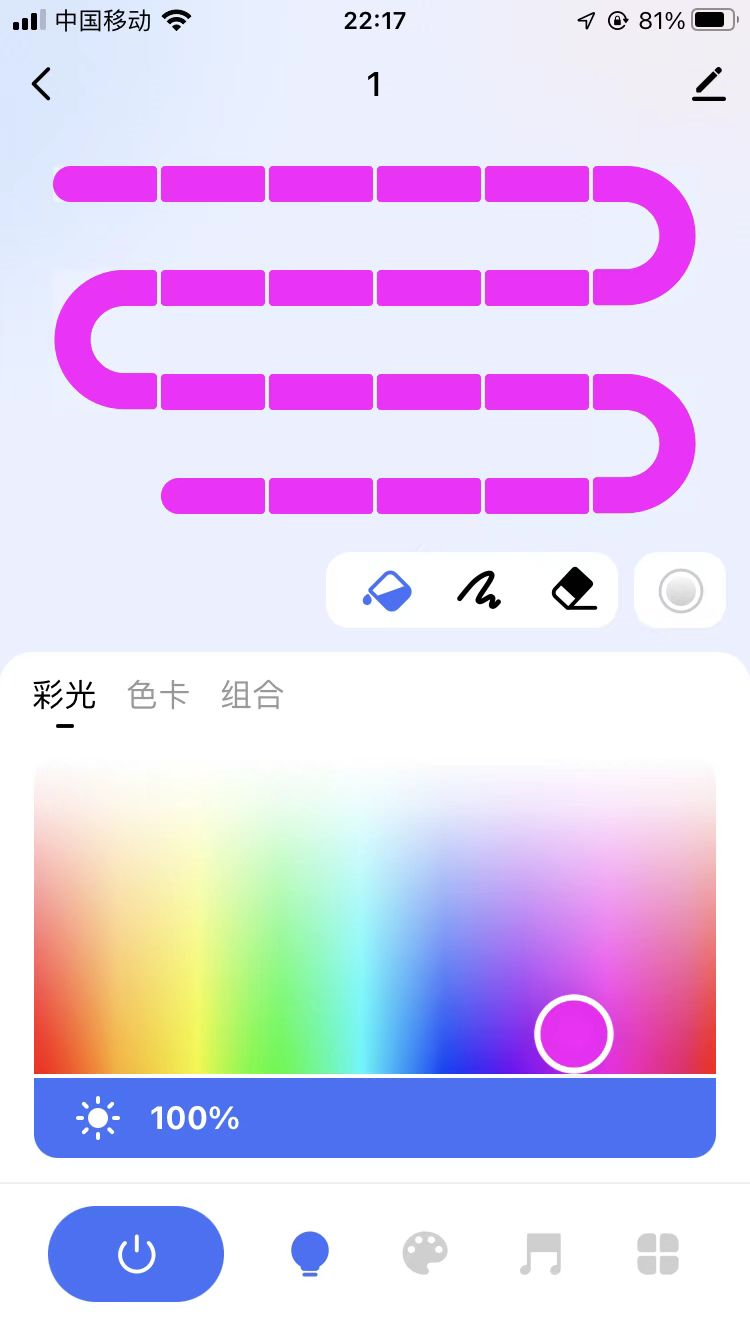
Task: Select the 彩光 color light mode
Action: 64,696
